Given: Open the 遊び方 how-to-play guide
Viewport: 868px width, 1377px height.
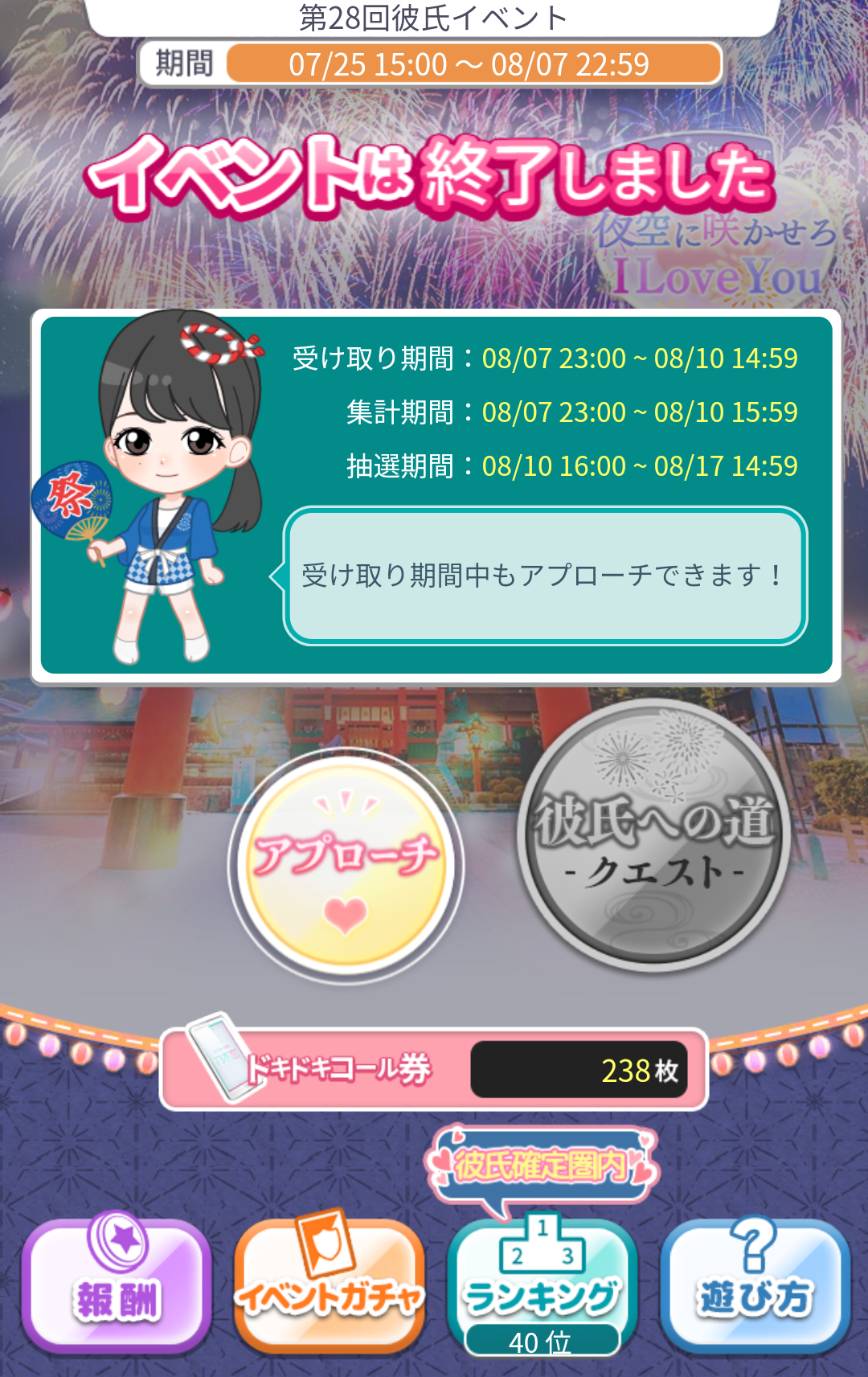Looking at the screenshot, I should 754,1286.
